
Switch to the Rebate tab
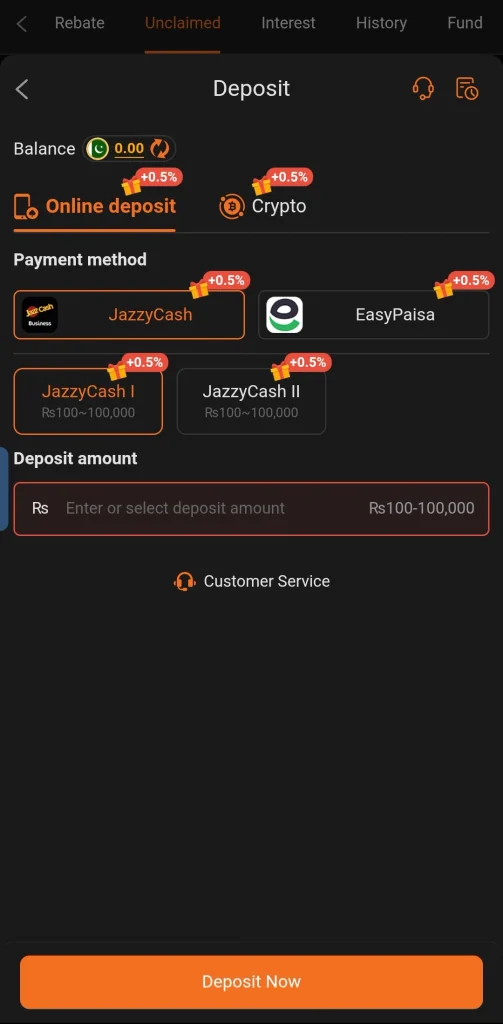80,24
